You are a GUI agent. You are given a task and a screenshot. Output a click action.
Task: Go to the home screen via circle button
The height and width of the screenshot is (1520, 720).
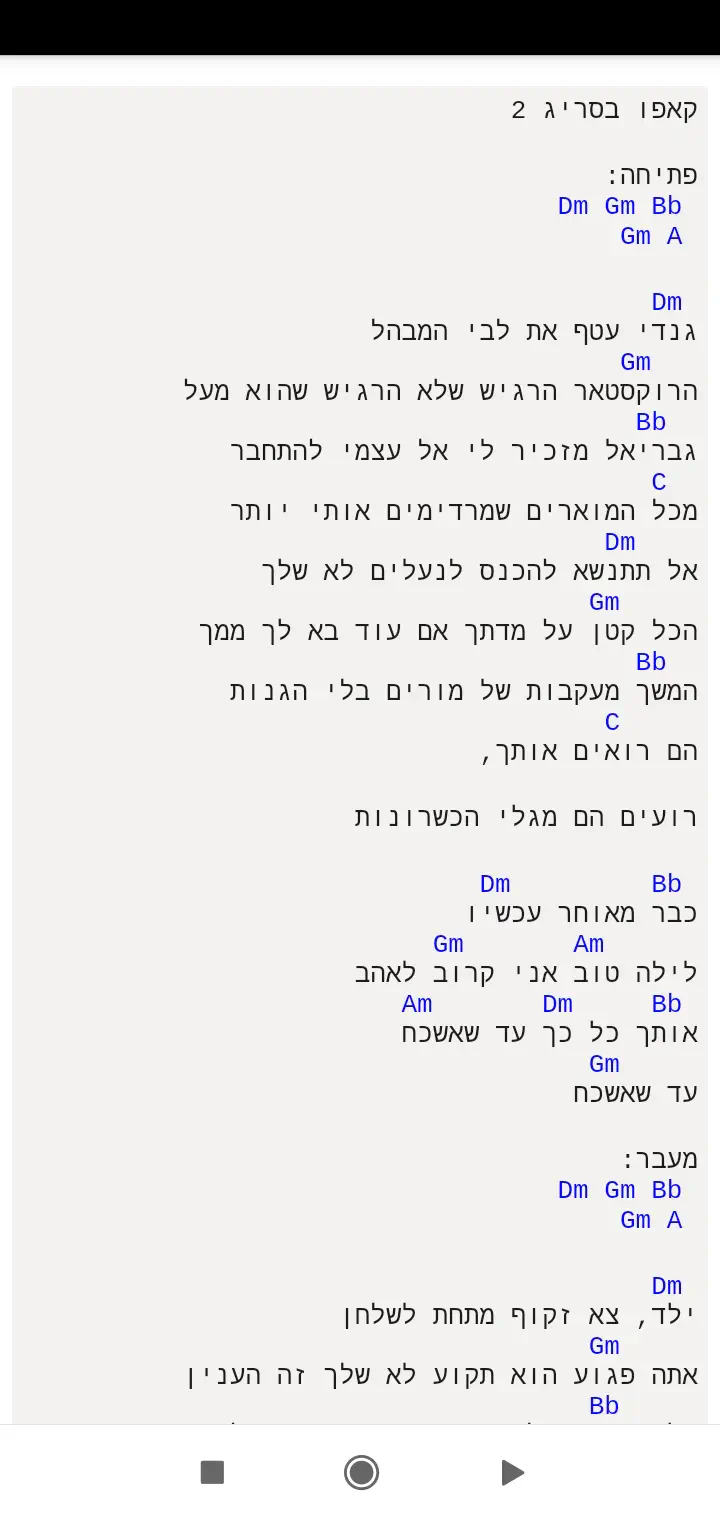tap(361, 1472)
